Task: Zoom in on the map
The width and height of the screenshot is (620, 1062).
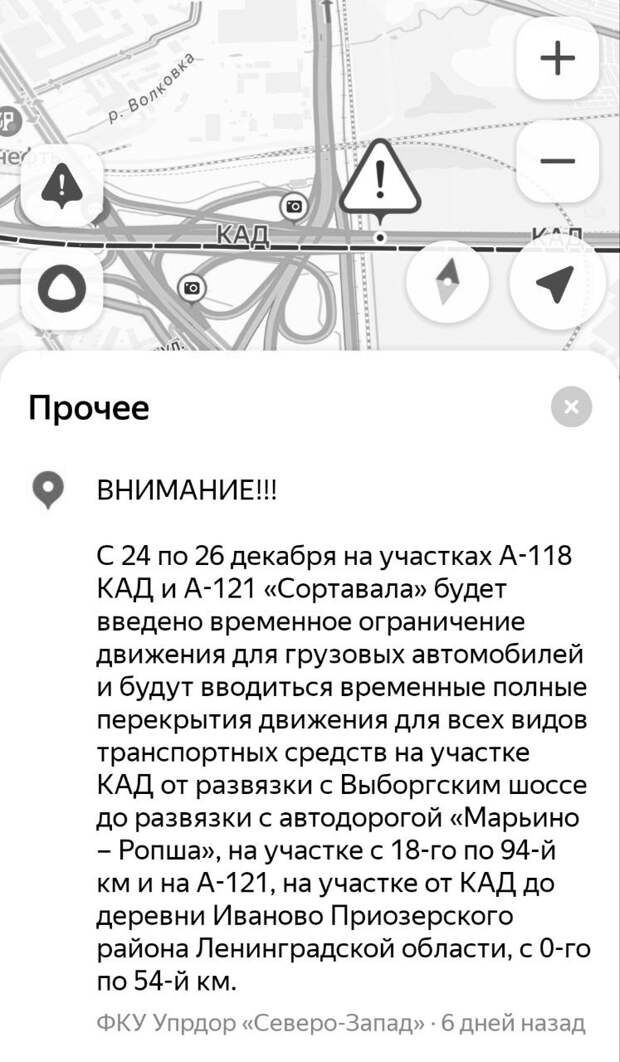Action: point(557,58)
